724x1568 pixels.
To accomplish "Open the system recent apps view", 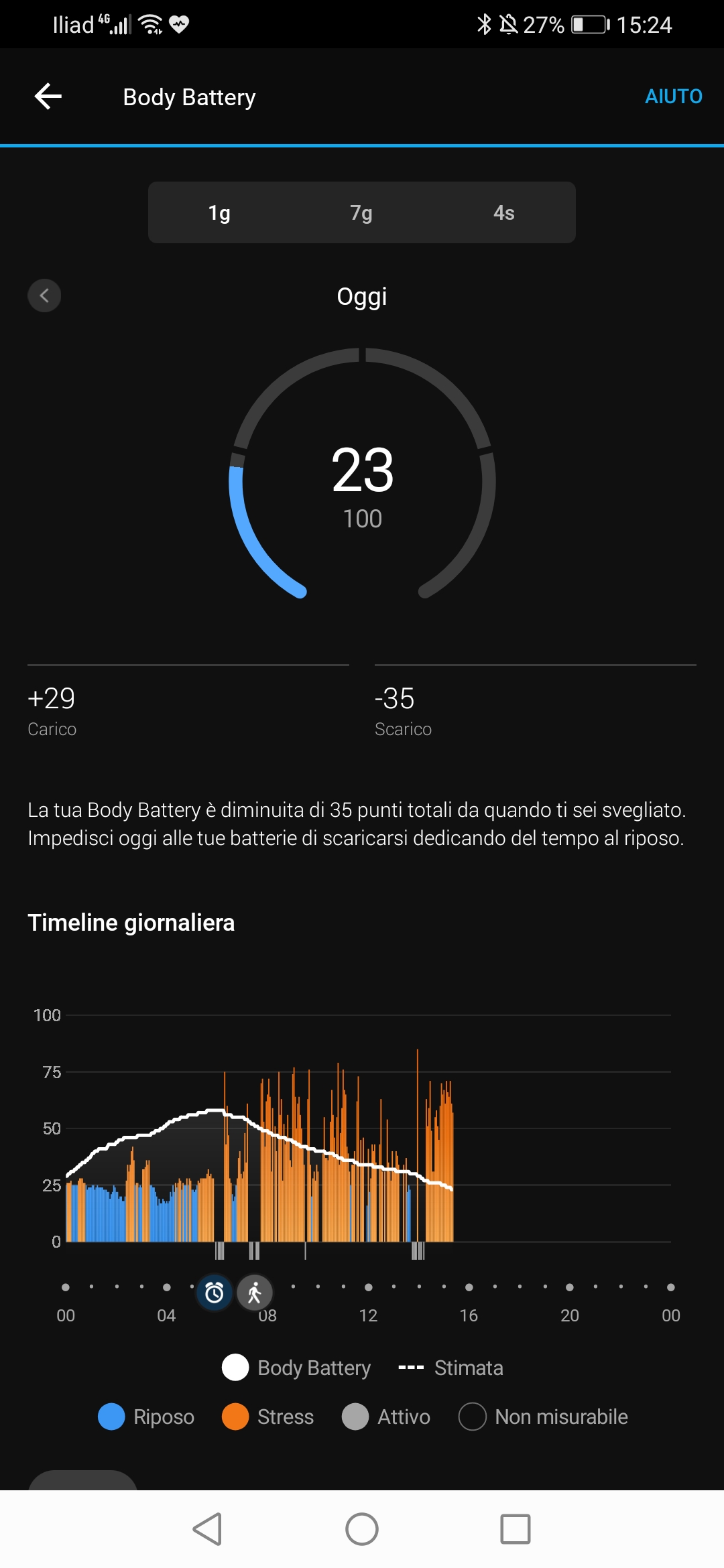I will point(515,1529).
